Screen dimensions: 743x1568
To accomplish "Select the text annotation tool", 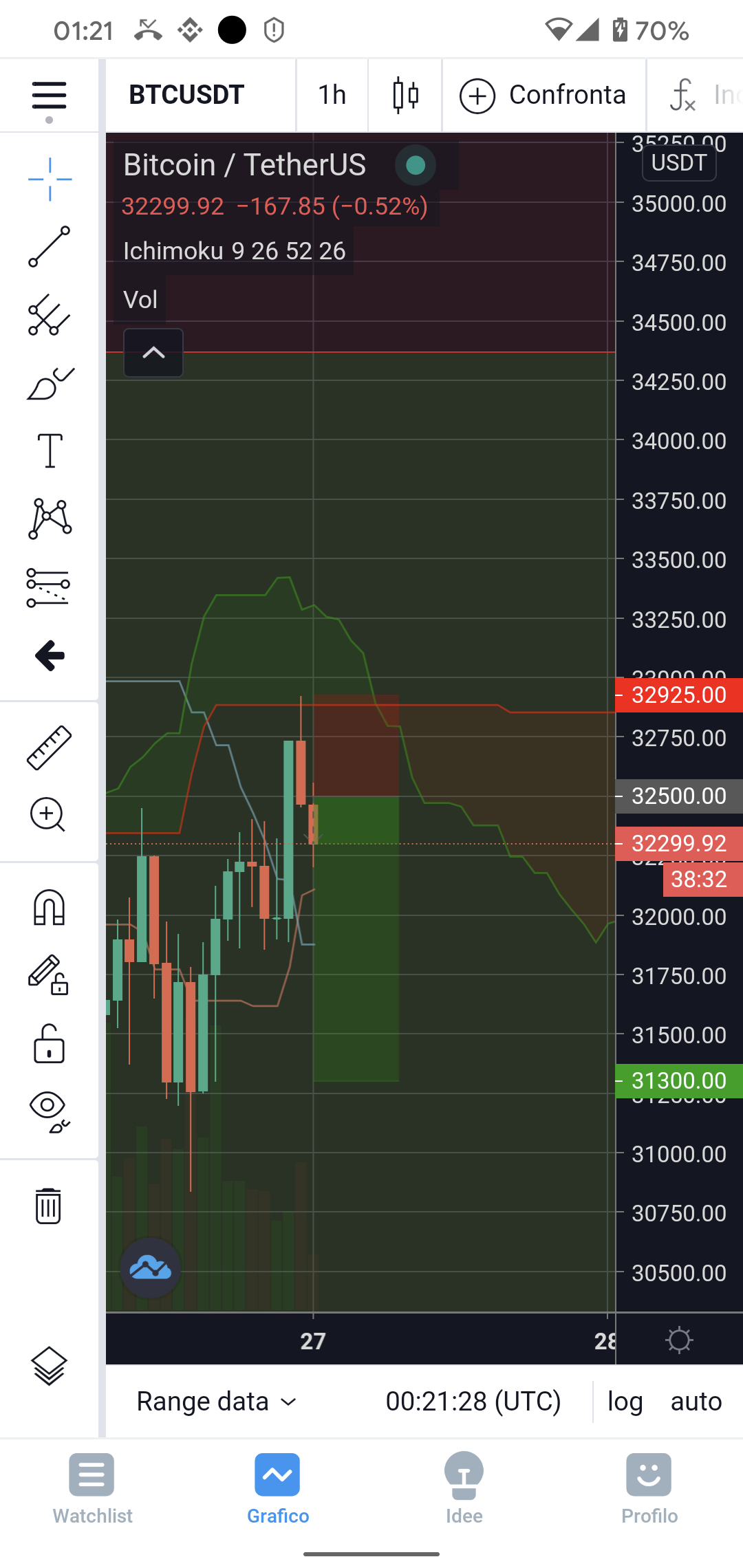I will [49, 451].
